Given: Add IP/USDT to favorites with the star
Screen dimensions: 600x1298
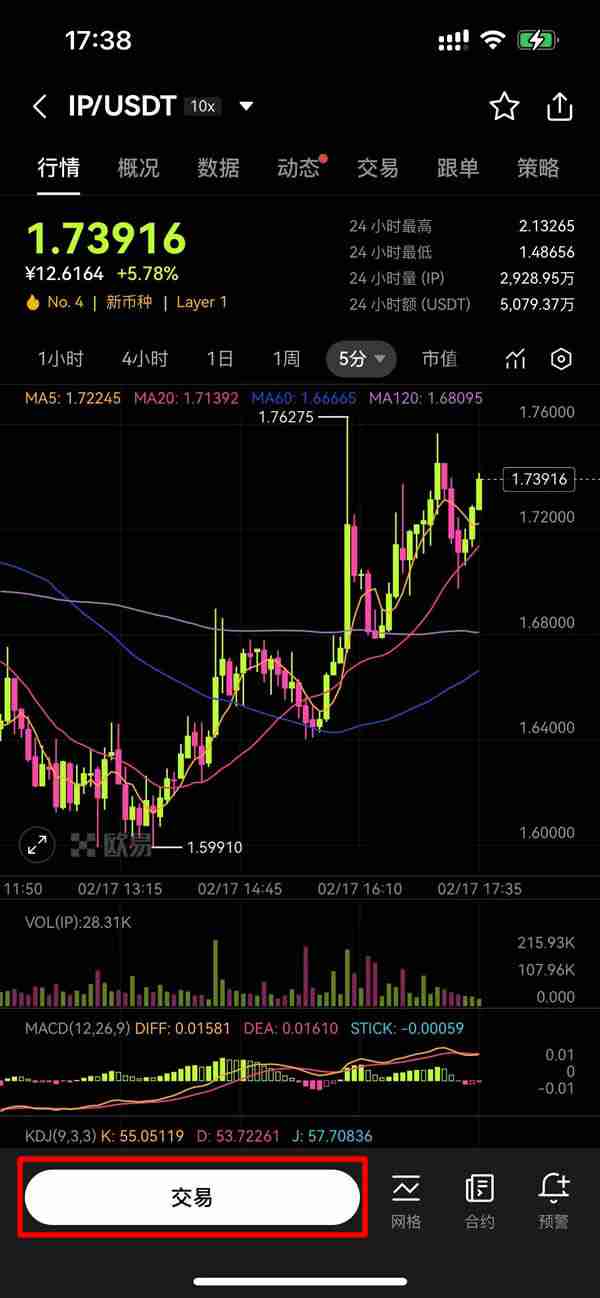Looking at the screenshot, I should 504,107.
